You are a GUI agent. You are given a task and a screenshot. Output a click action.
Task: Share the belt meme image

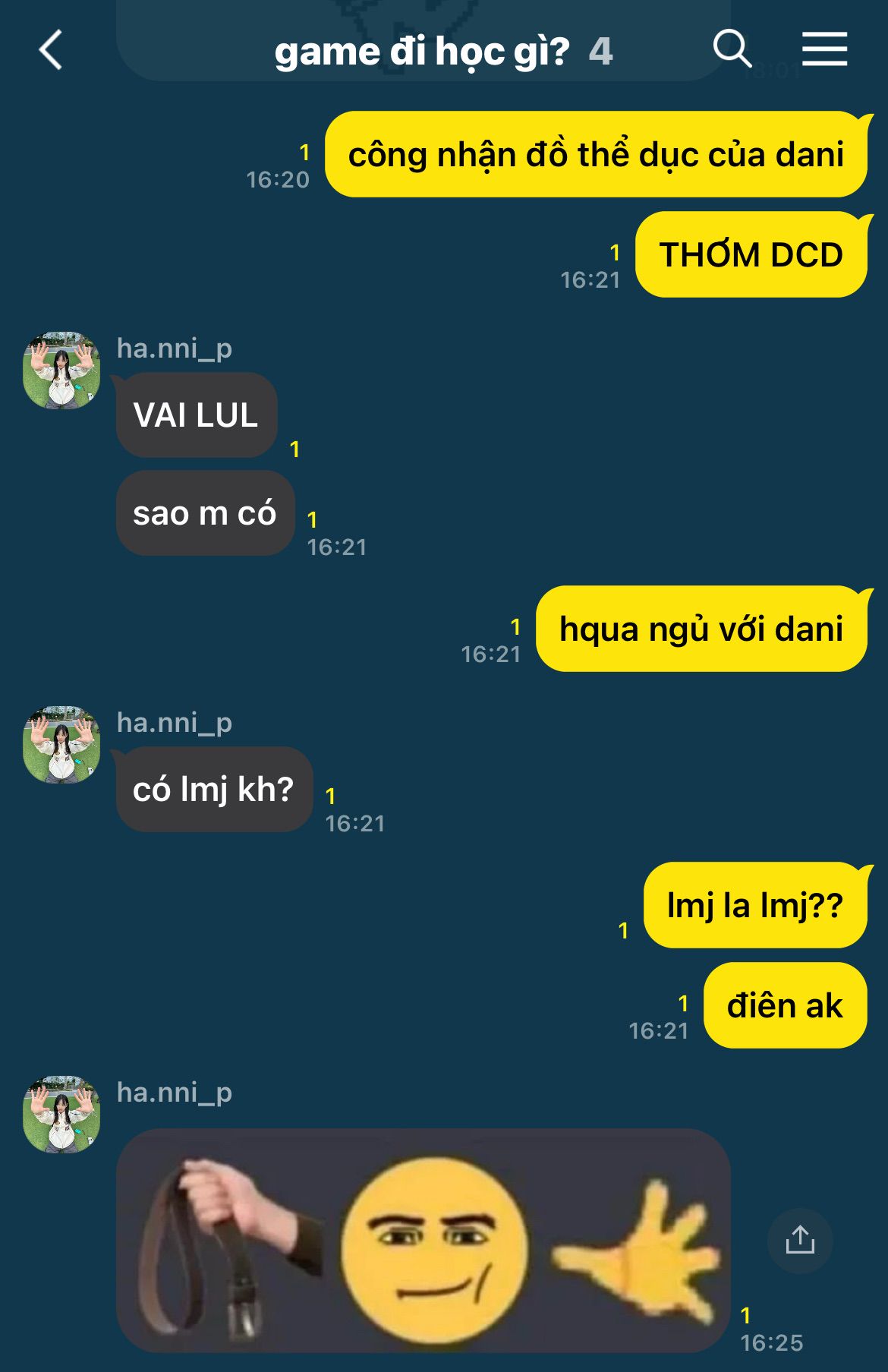pyautogui.click(x=800, y=1240)
